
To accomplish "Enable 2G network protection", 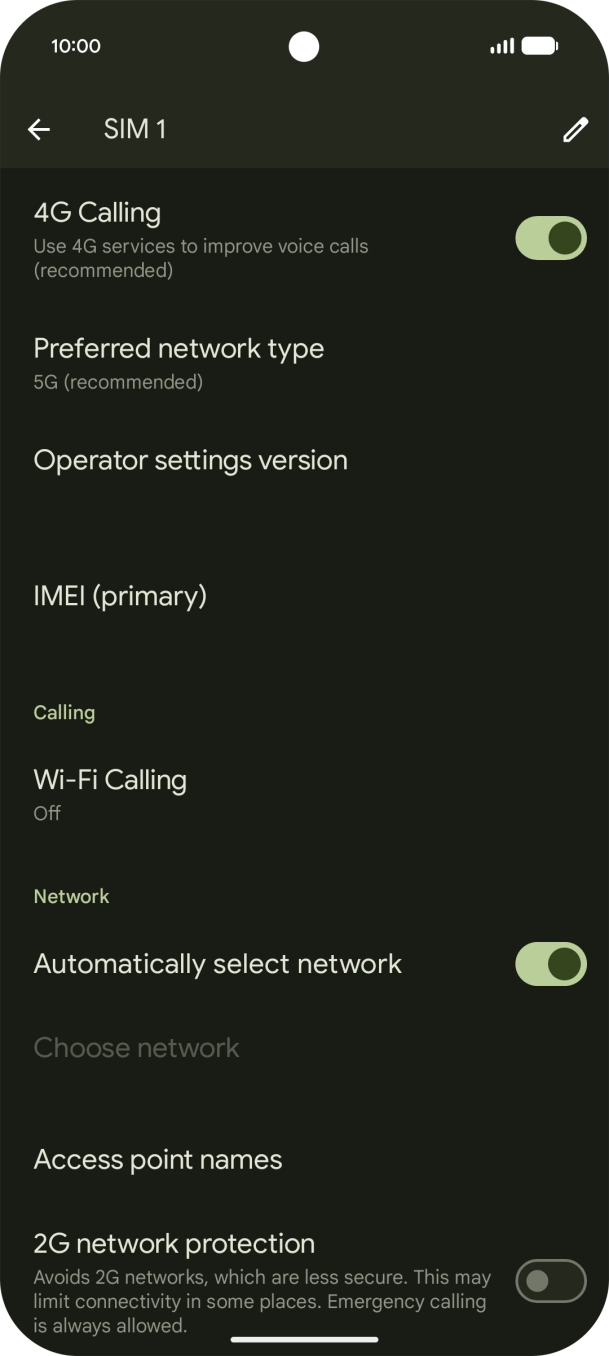I will pos(550,1281).
